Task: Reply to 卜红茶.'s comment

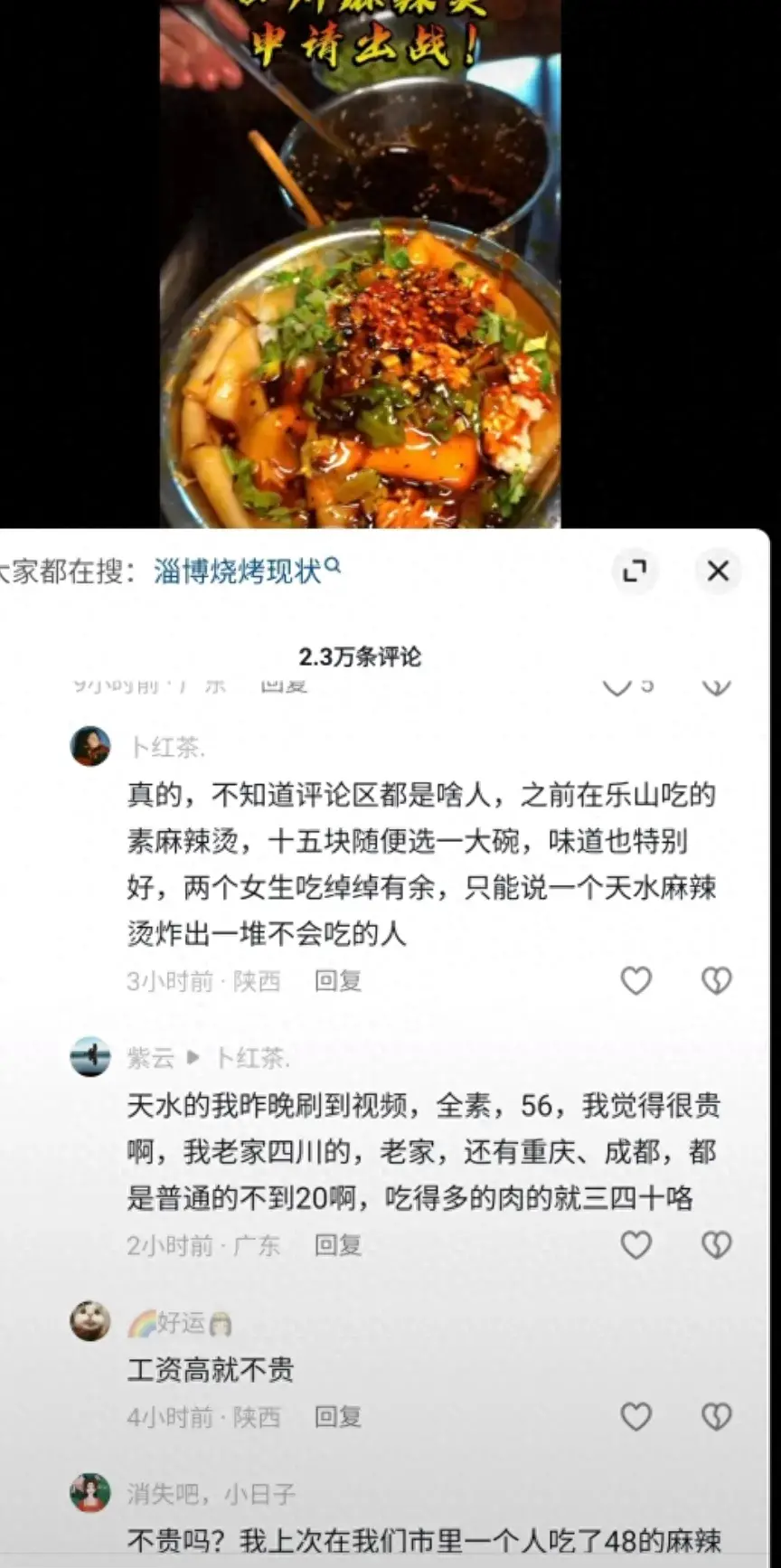Action: [337, 981]
